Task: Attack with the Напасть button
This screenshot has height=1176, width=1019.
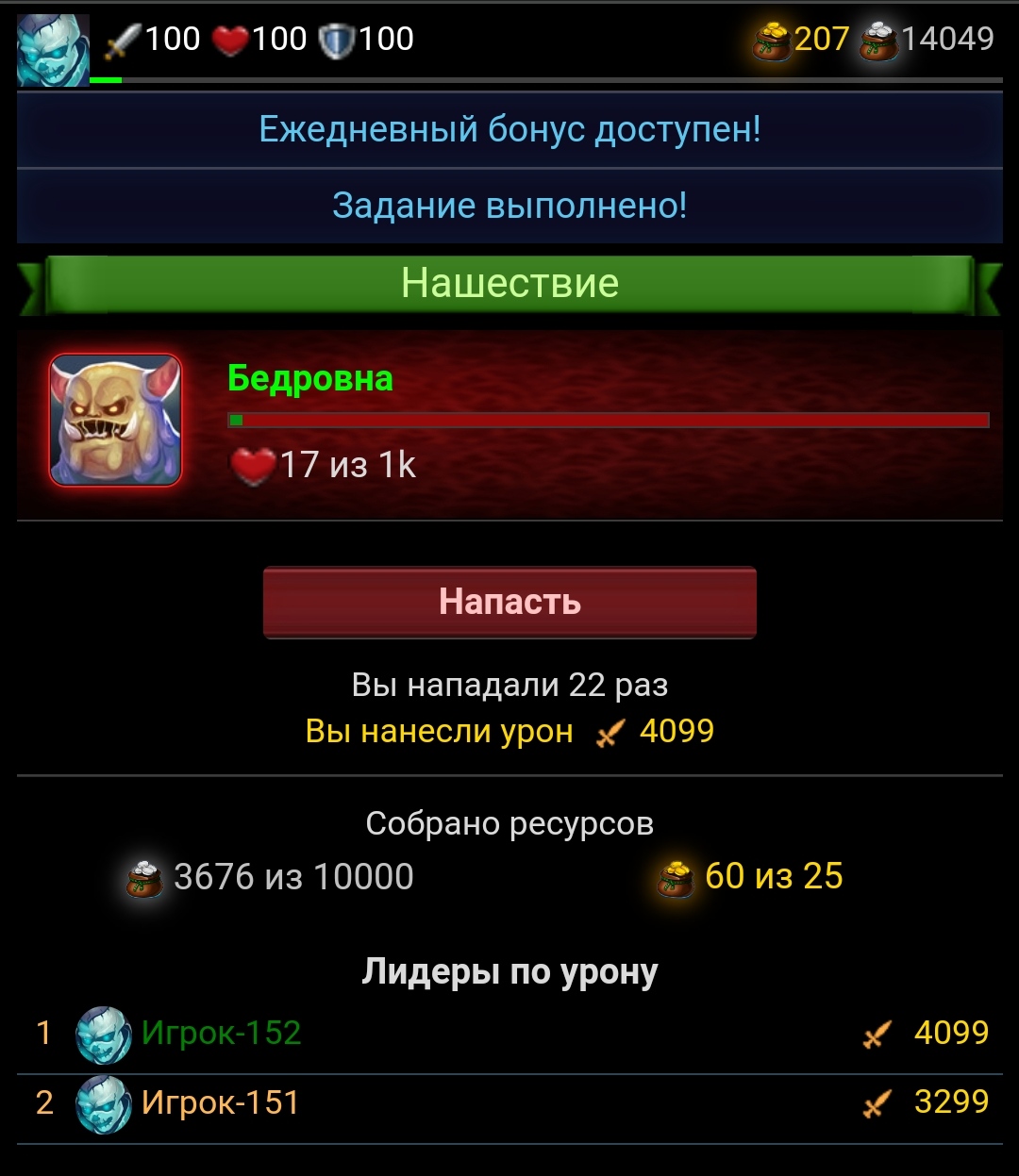Action: pos(509,602)
